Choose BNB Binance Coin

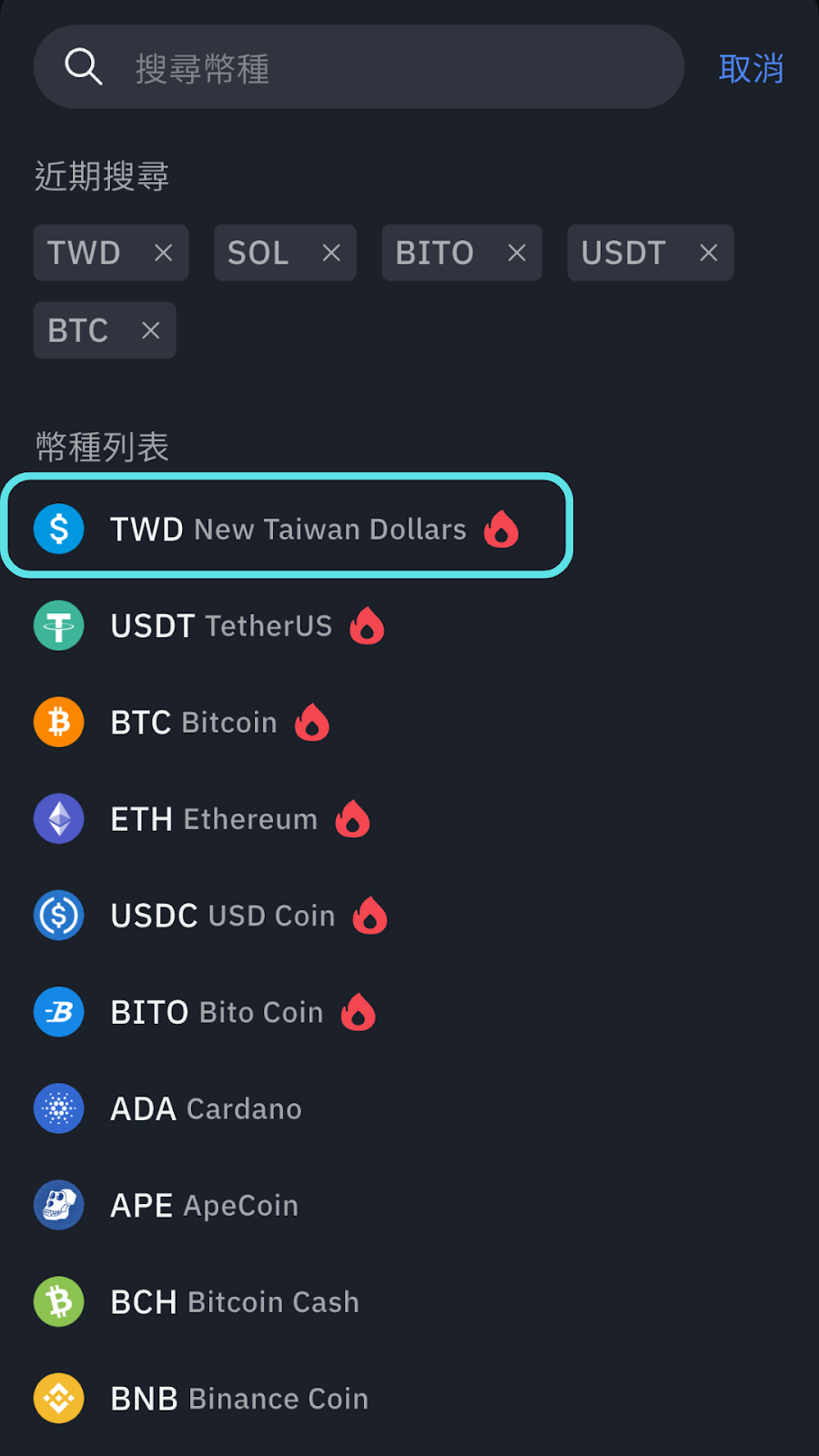[x=409, y=1398]
